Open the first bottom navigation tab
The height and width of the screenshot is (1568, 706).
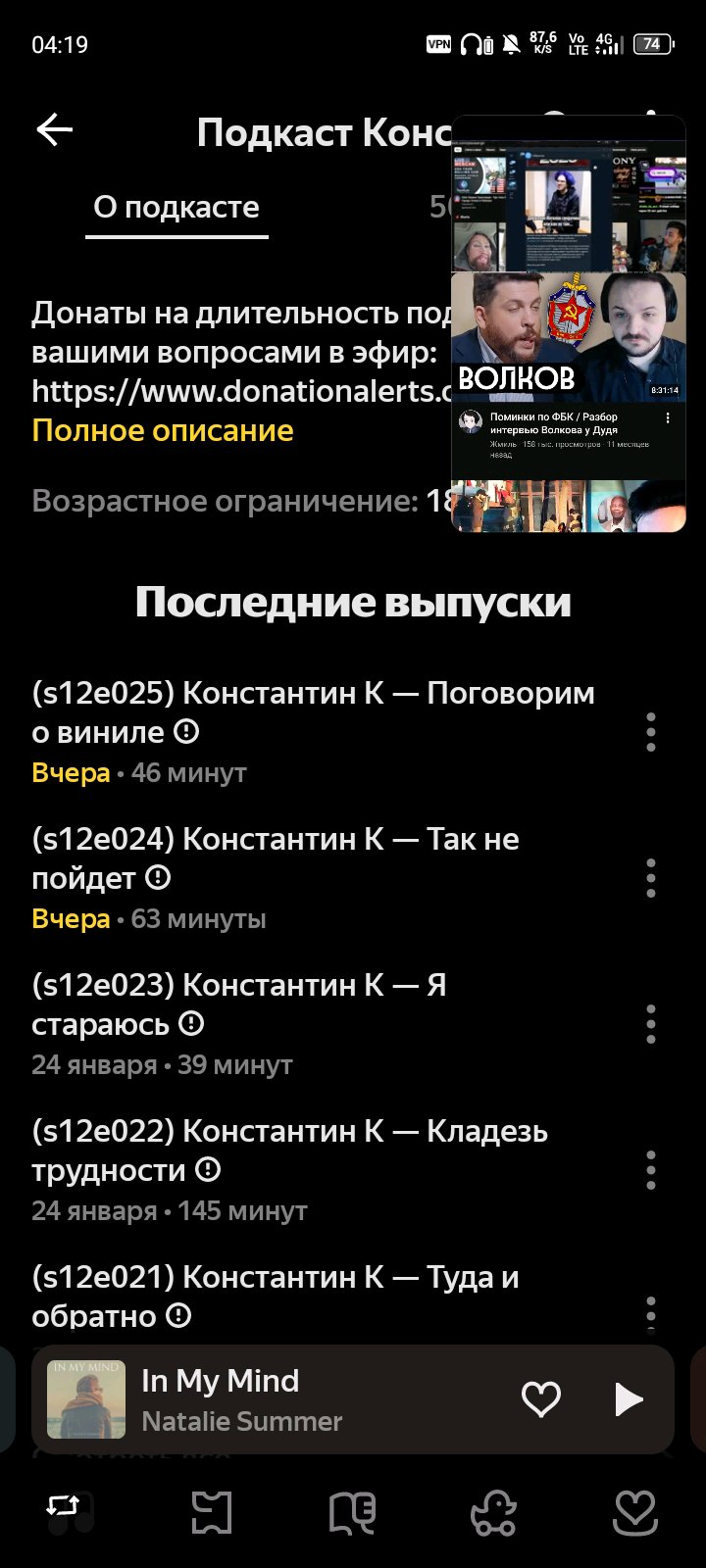(69, 1511)
